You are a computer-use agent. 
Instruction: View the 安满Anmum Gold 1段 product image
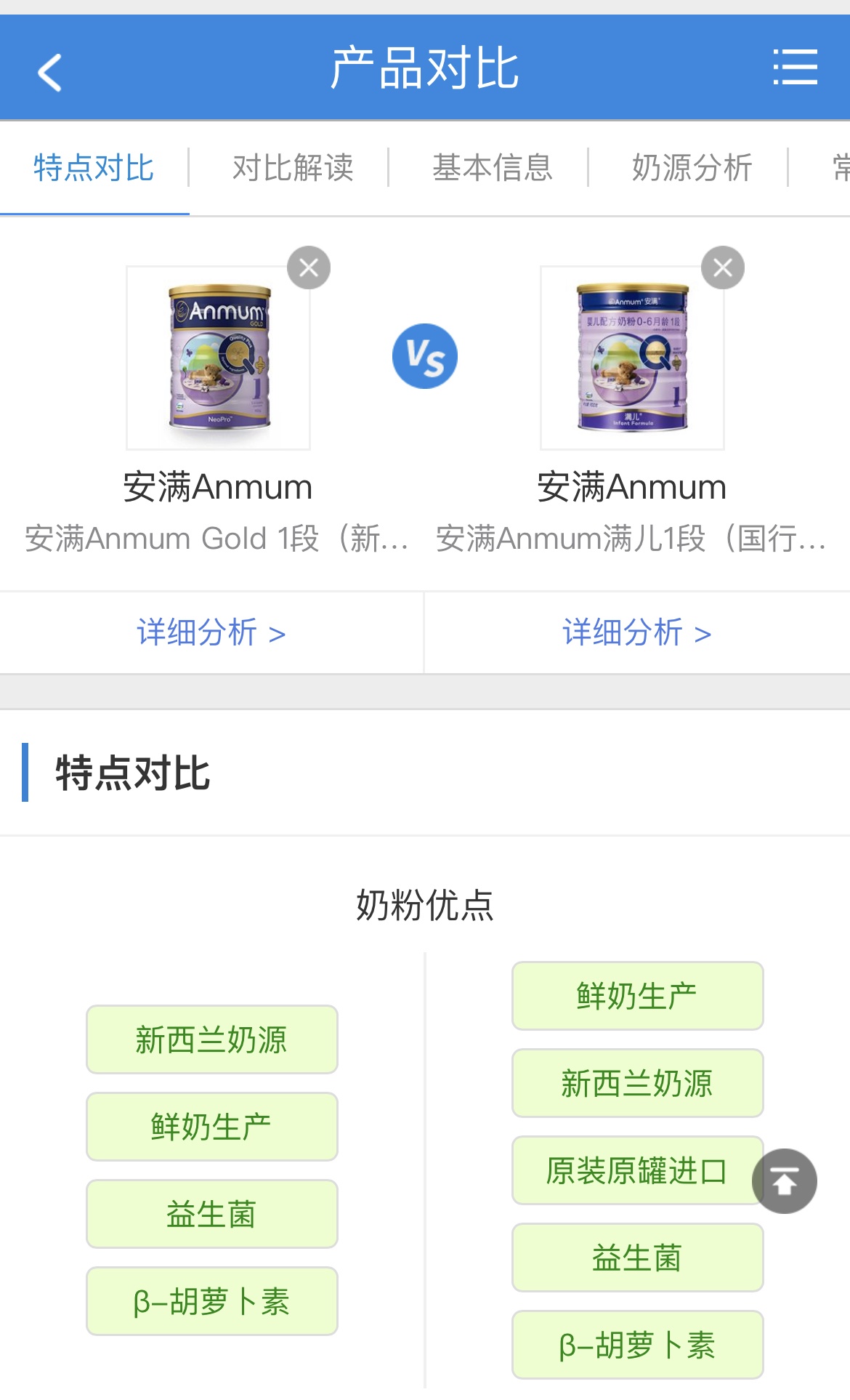[218, 358]
